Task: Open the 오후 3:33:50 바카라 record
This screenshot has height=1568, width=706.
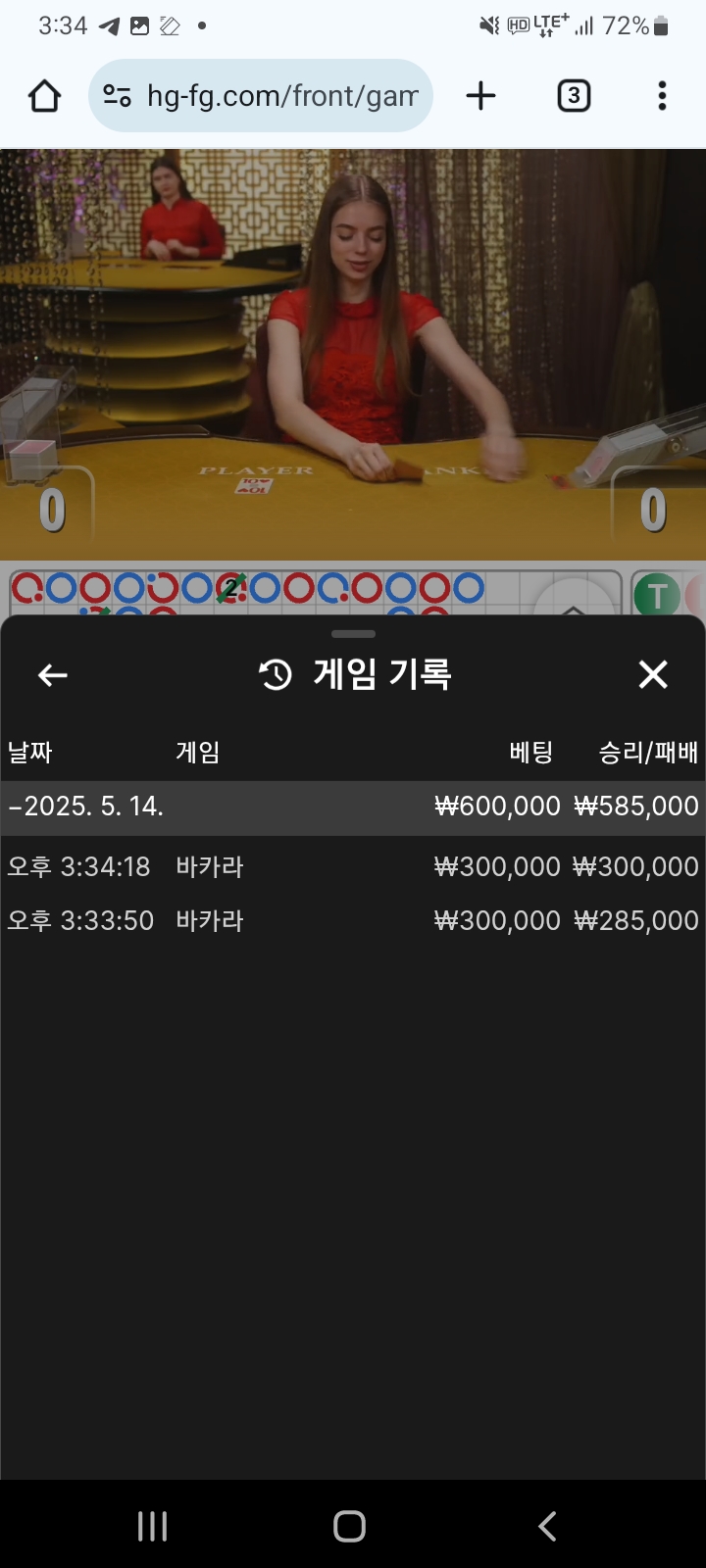Action: 353,920
